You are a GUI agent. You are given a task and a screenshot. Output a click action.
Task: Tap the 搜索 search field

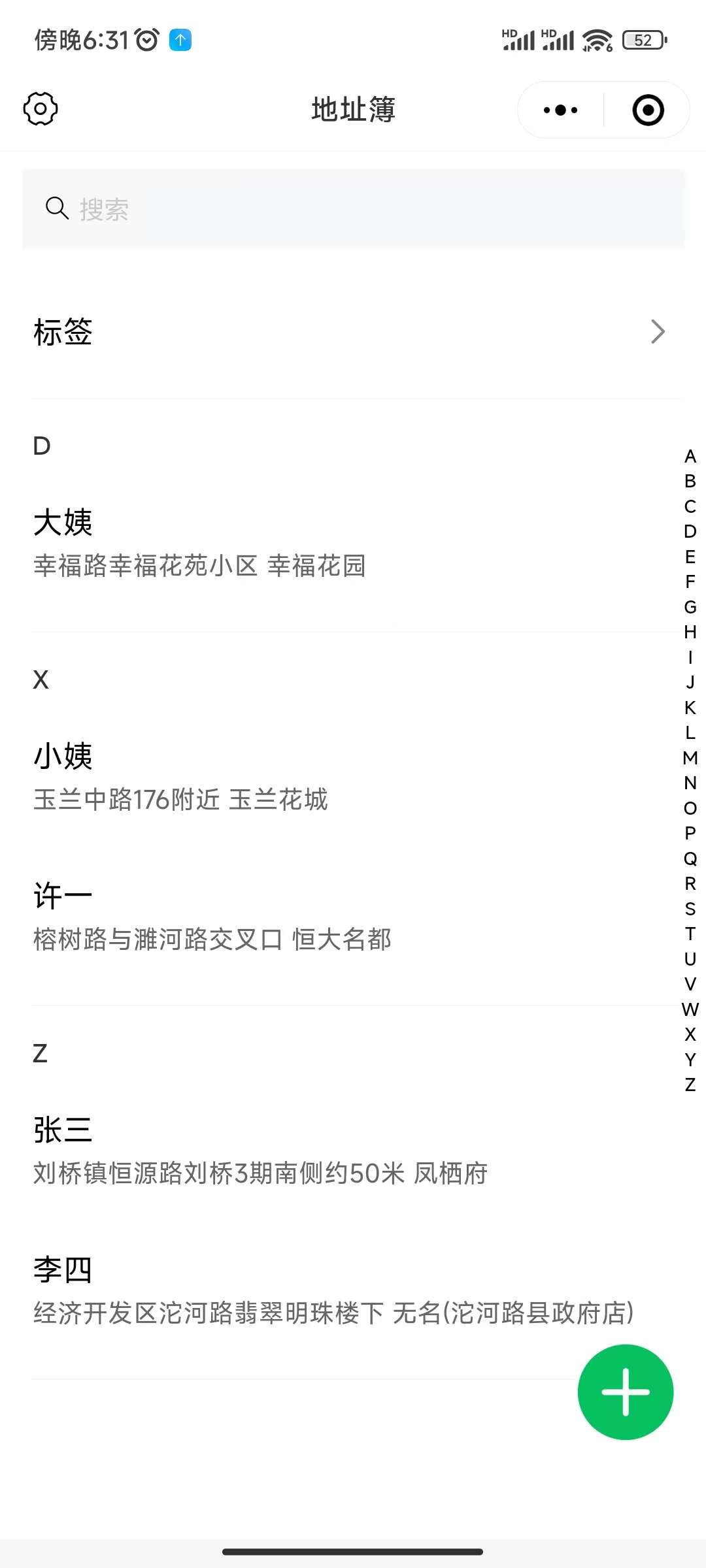click(x=353, y=209)
